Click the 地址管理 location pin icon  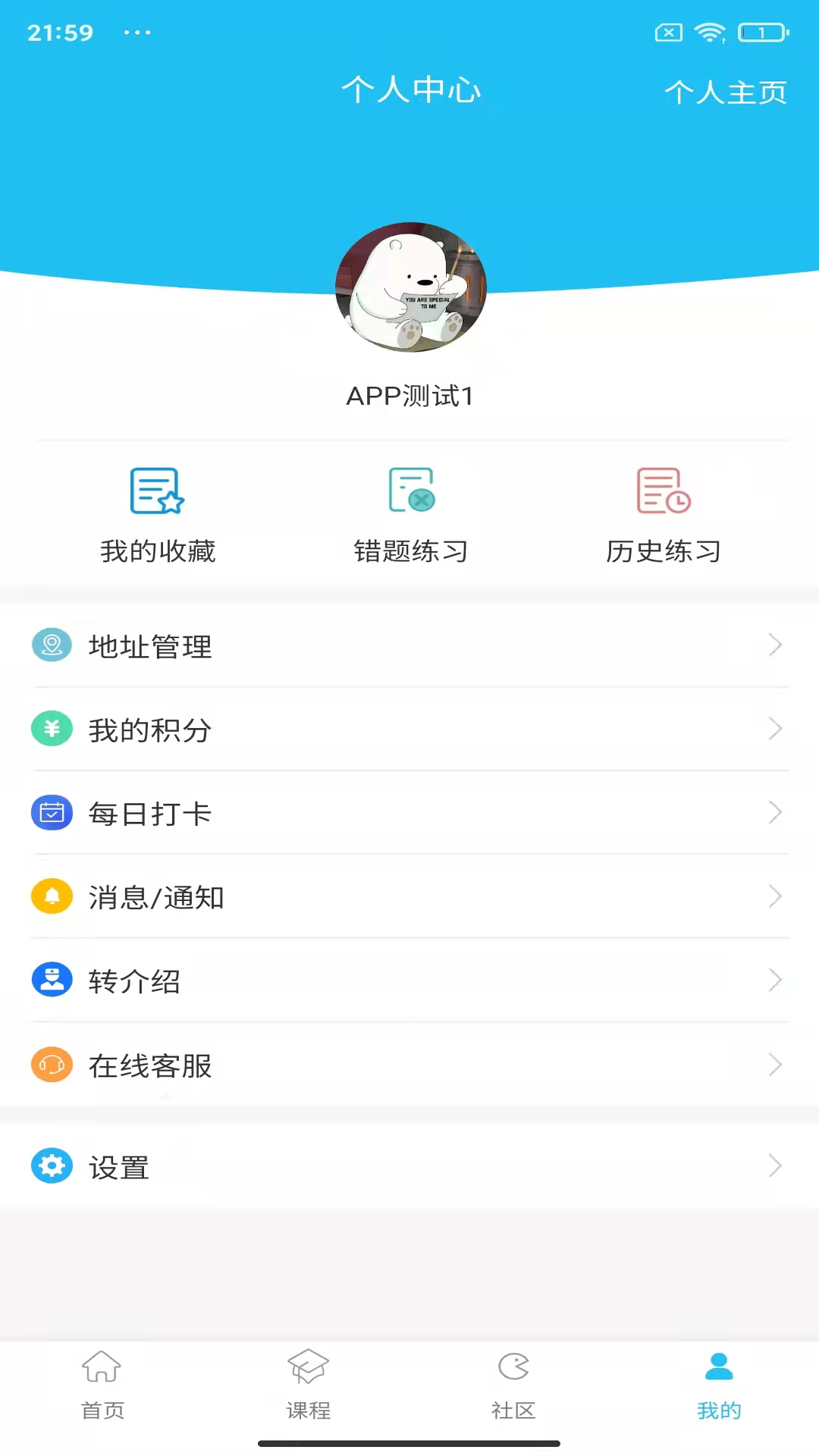pos(52,645)
